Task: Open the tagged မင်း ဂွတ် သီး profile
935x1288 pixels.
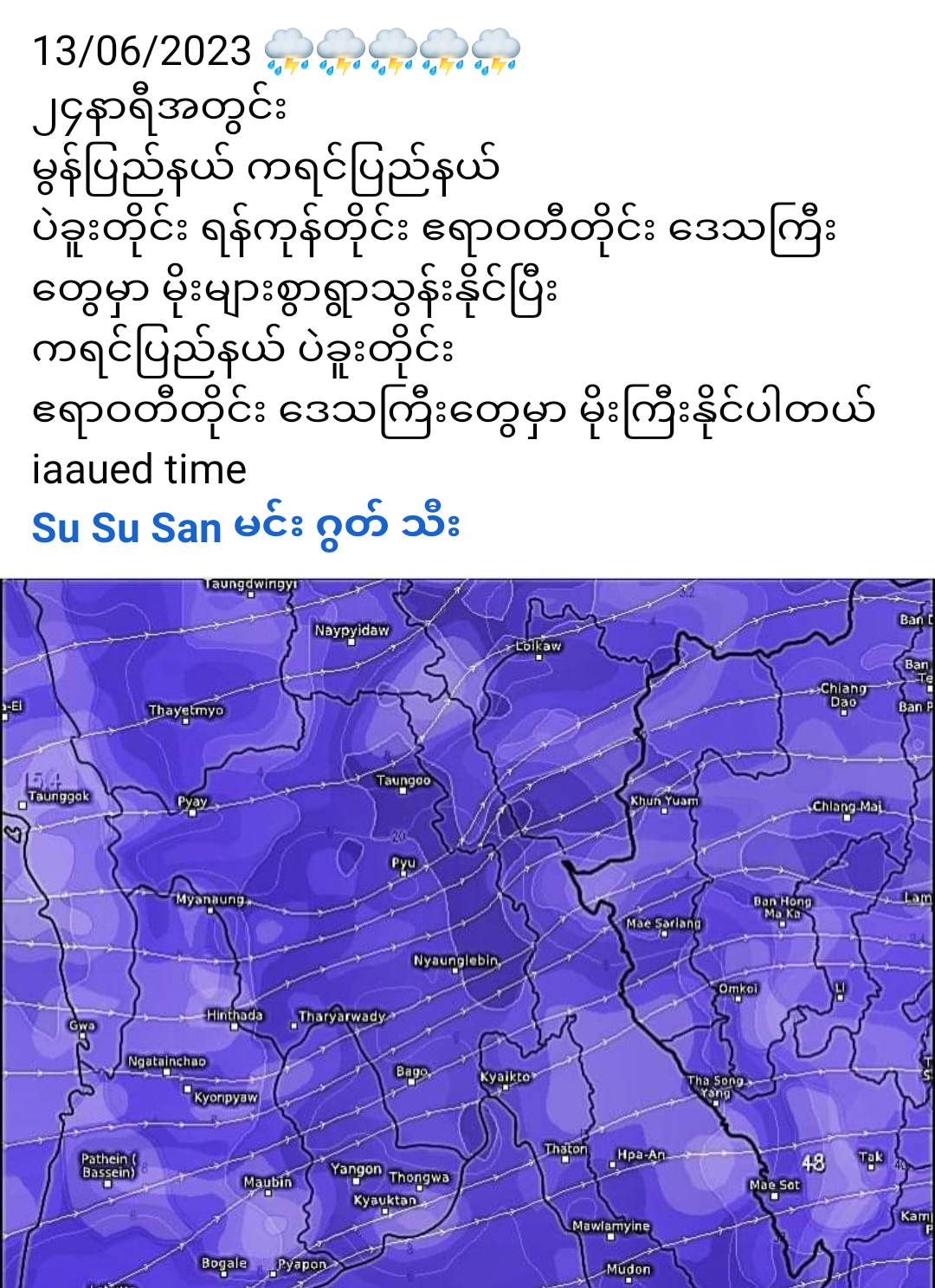Action: pos(346,527)
